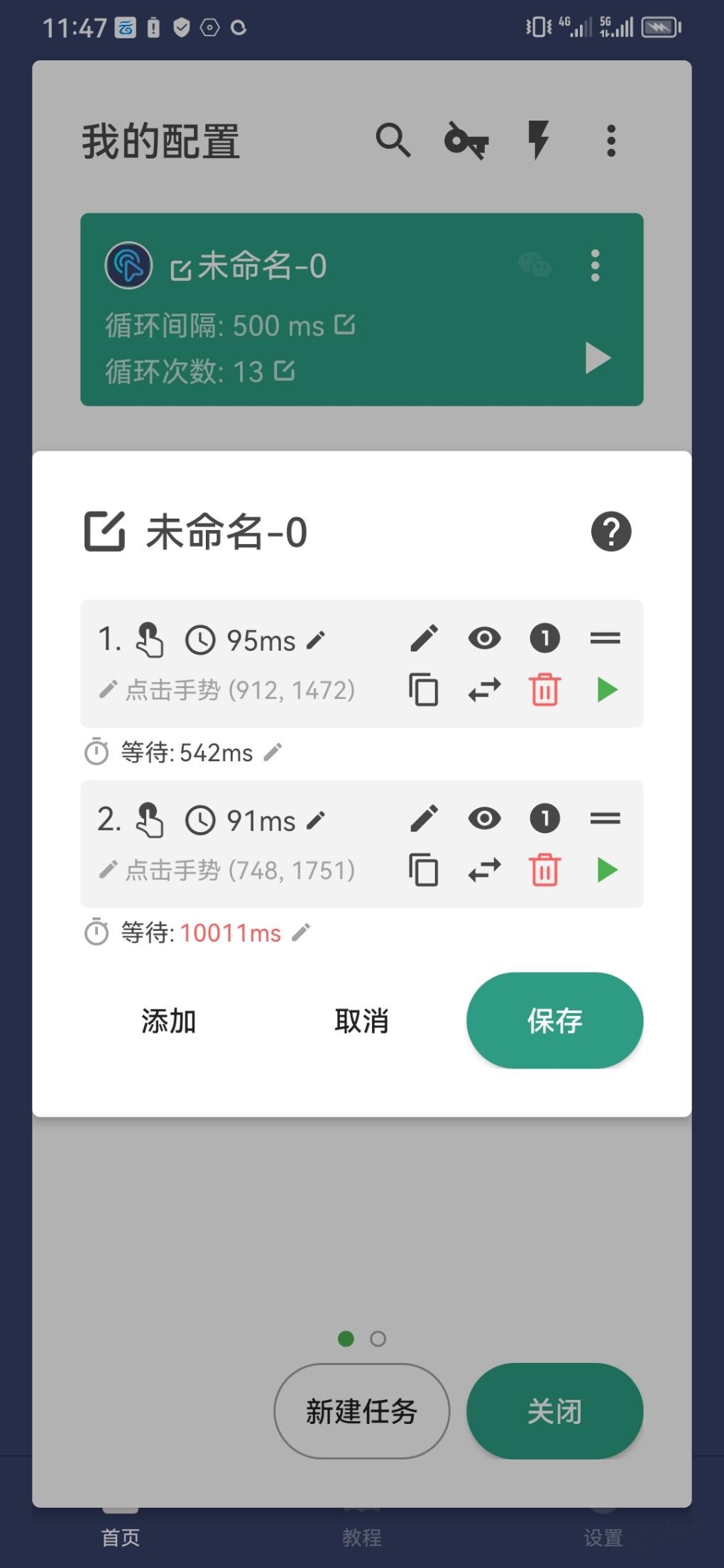Swap step 2 gesture using the arrows icon
This screenshot has width=724, height=1568.
pos(485,870)
